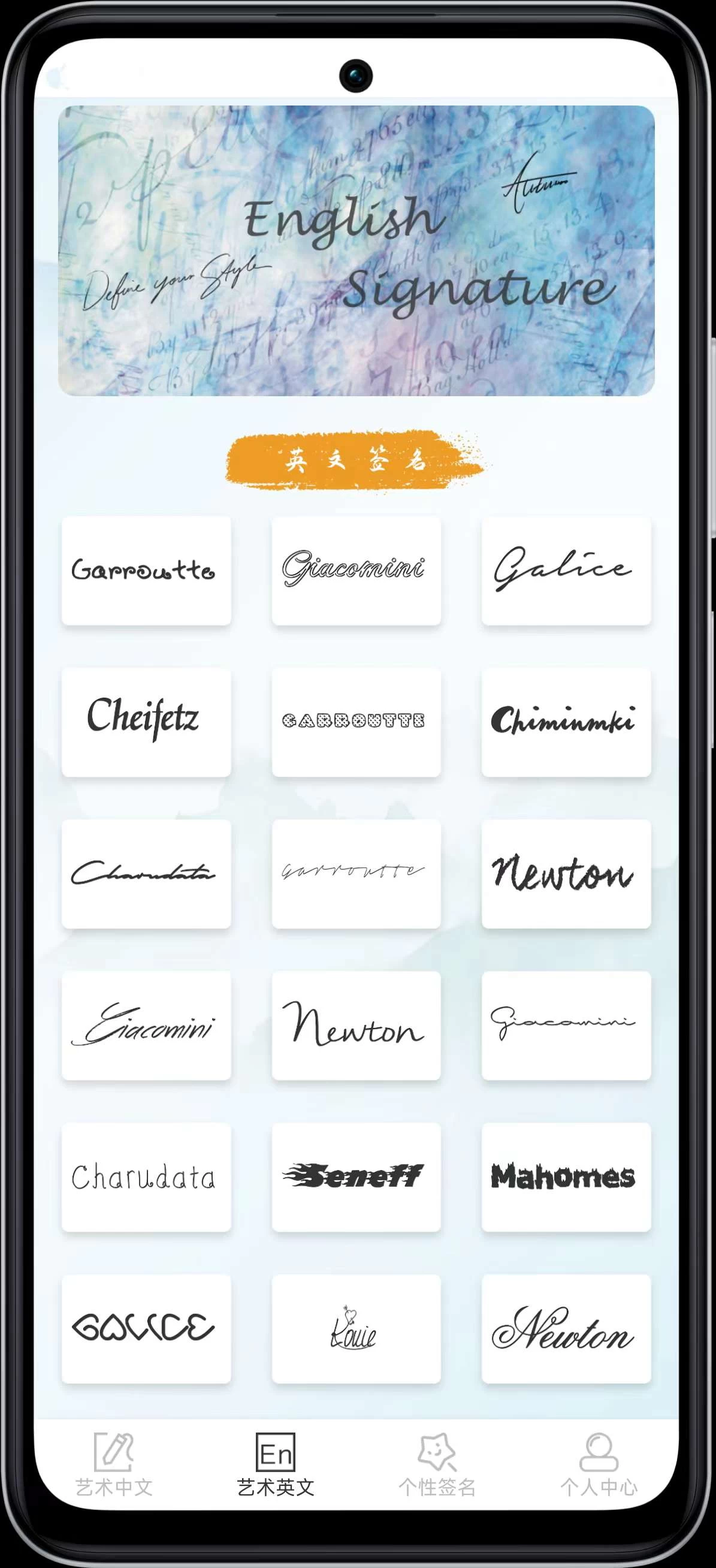Open the English Signature banner

(x=357, y=250)
